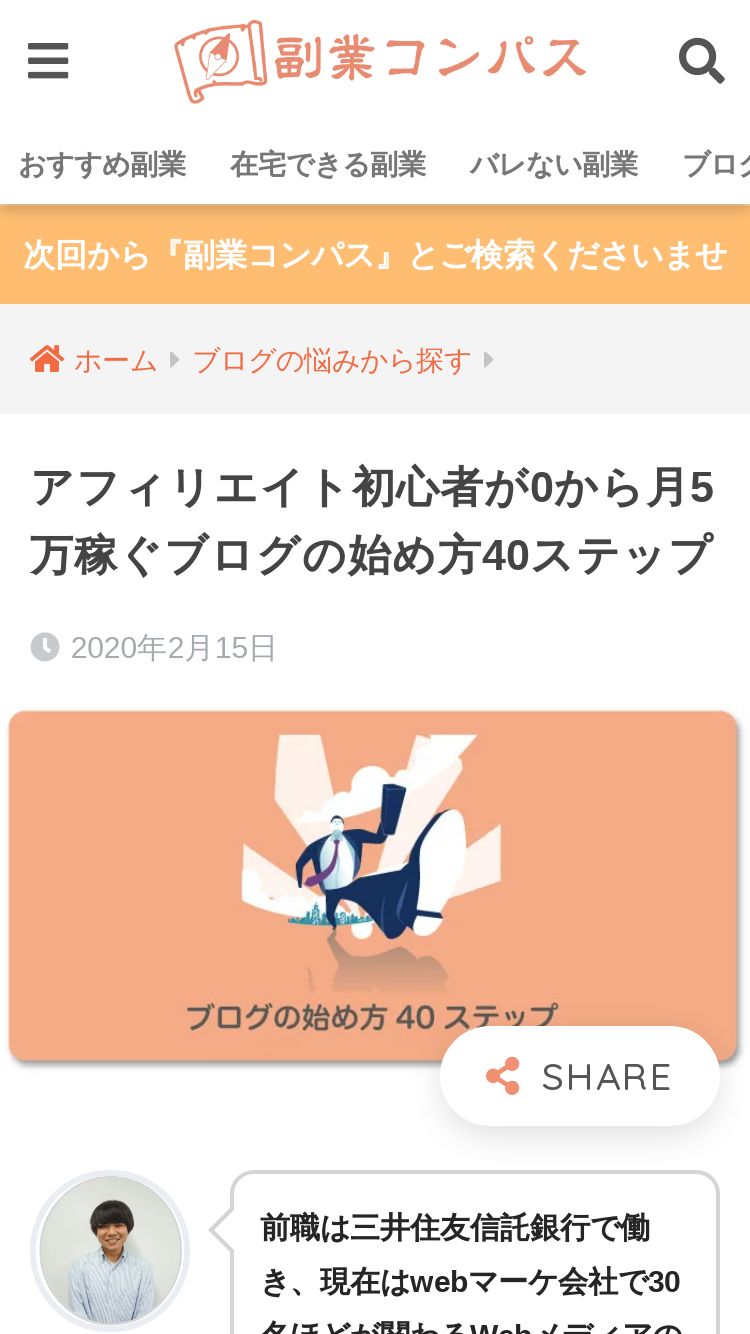Open the hamburger menu
750x1334 pixels.
point(47,62)
